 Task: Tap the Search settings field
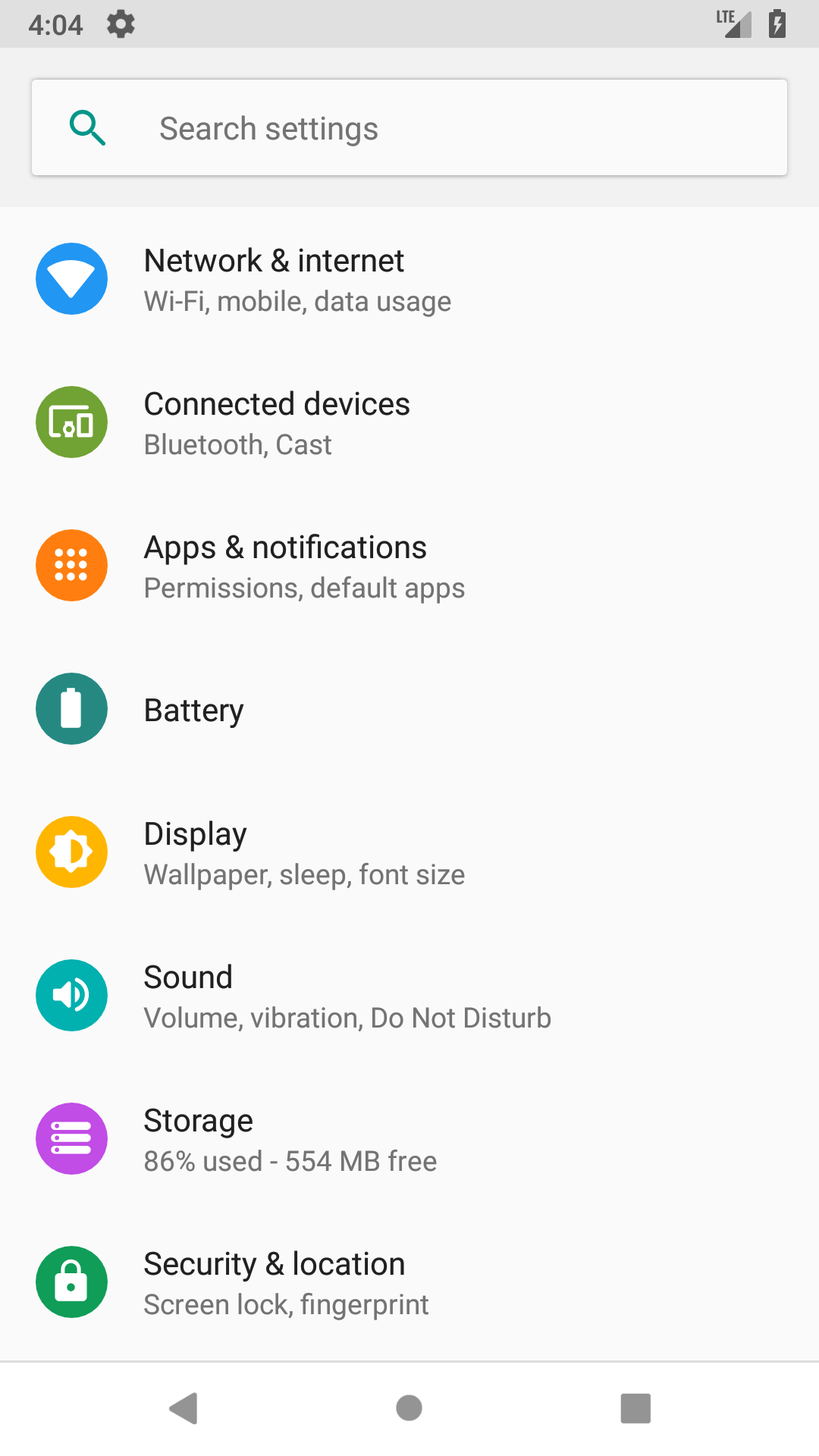click(409, 128)
